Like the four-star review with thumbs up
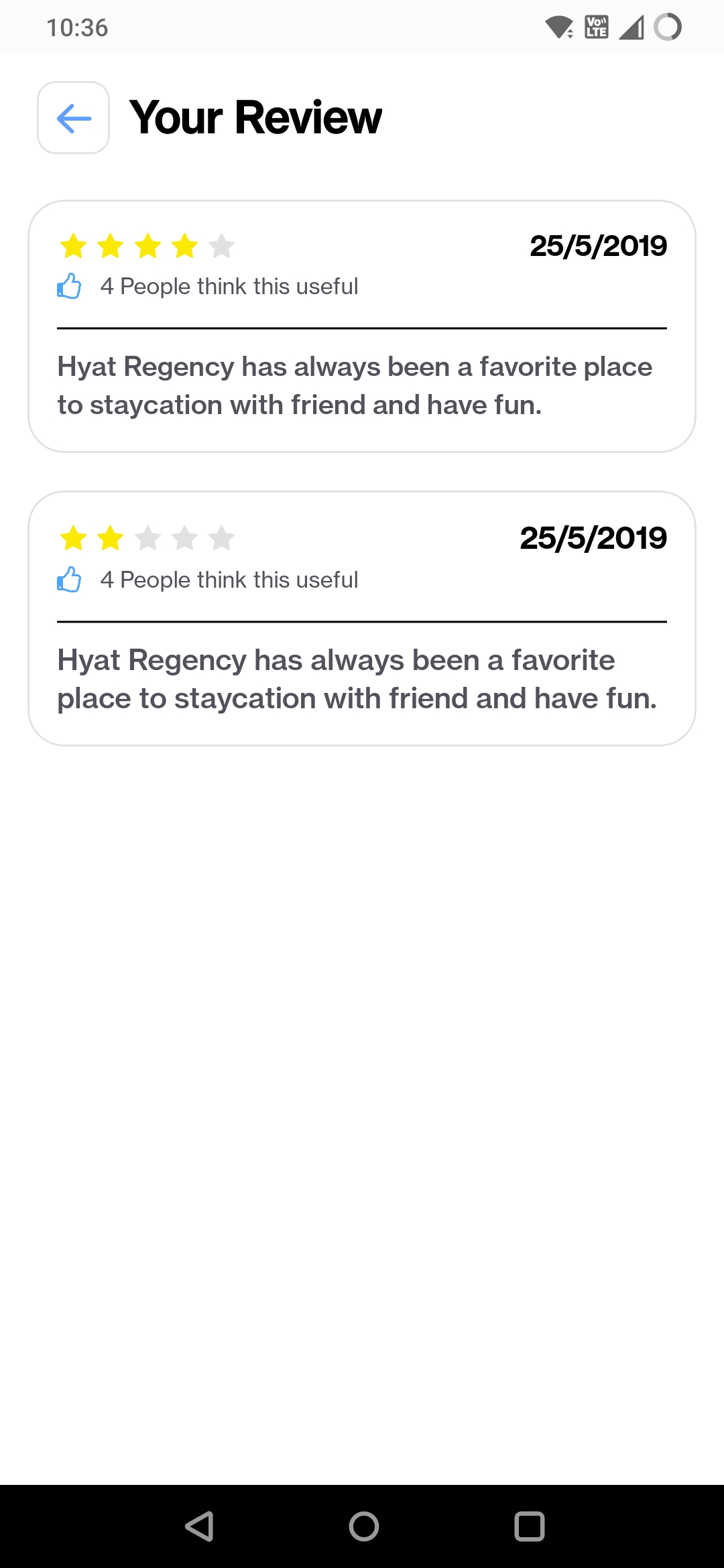Image resolution: width=724 pixels, height=1568 pixels. (69, 286)
